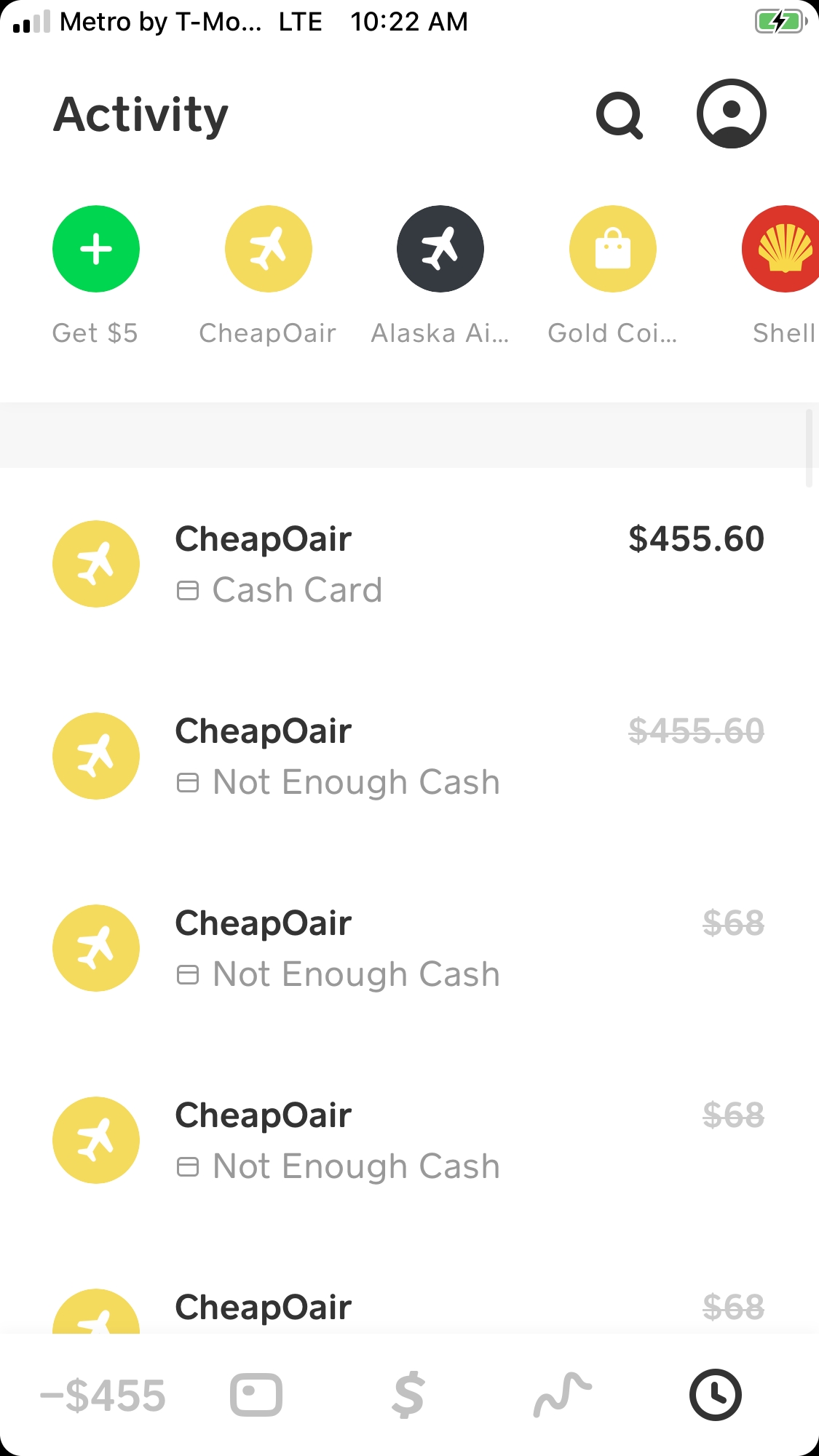Open the investing chart icon
Image resolution: width=819 pixels, height=1456 pixels.
click(563, 1395)
